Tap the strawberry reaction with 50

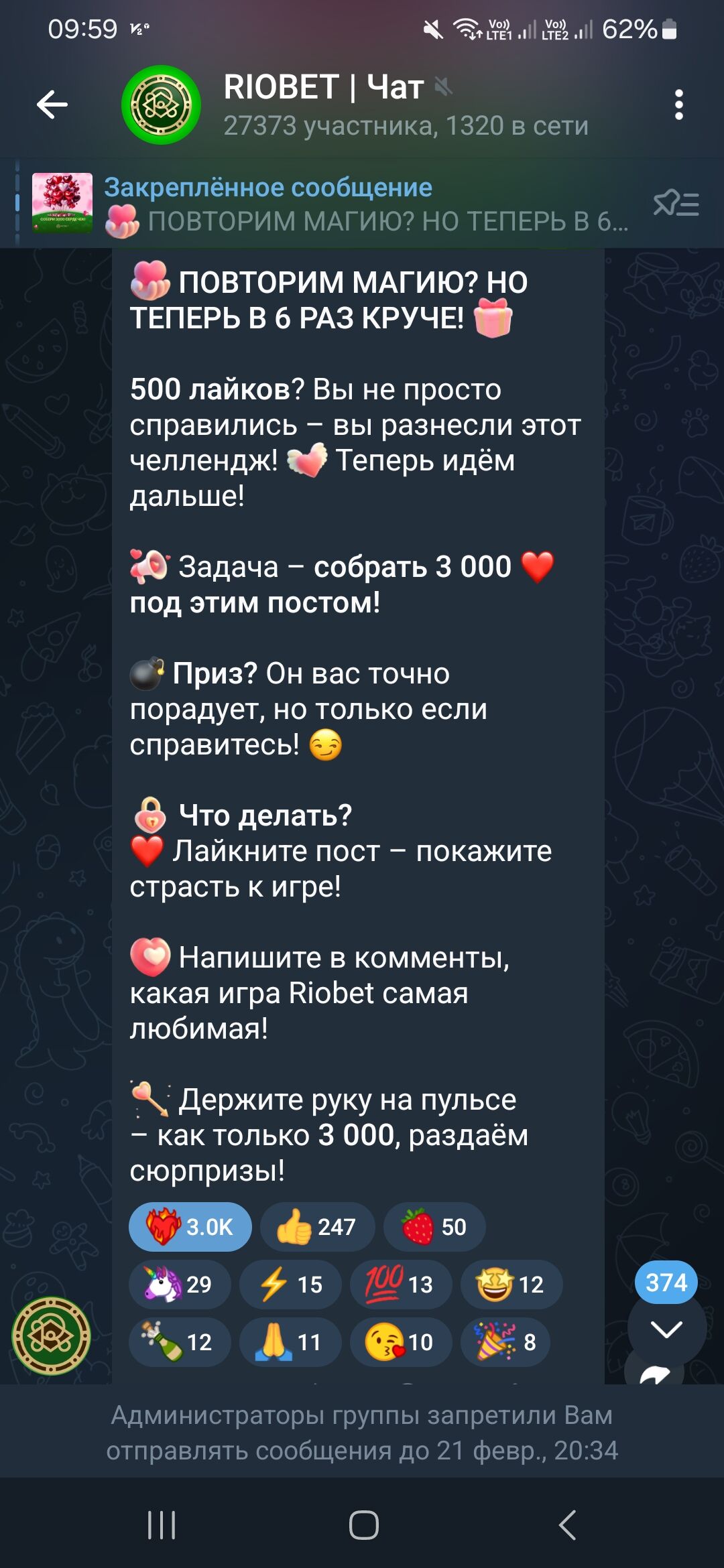[434, 1227]
